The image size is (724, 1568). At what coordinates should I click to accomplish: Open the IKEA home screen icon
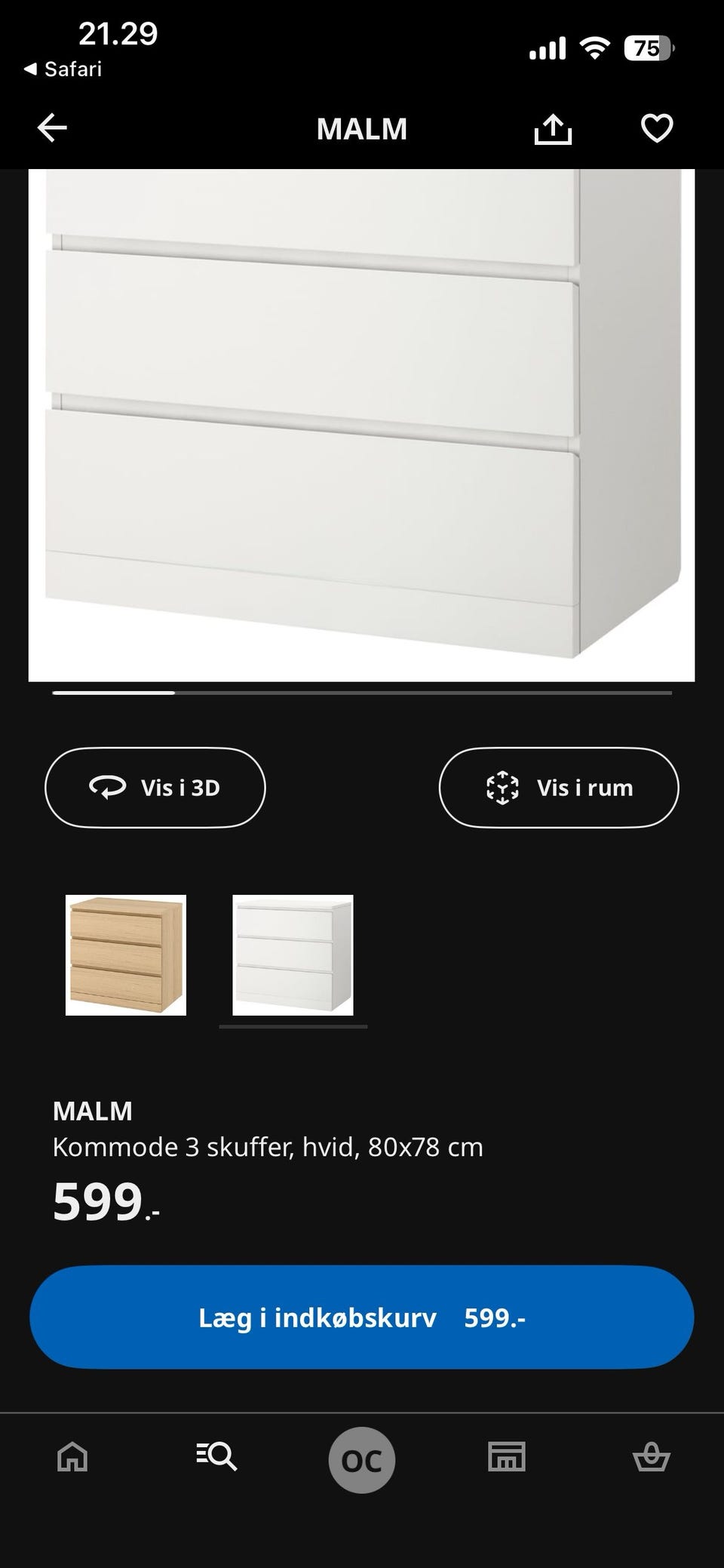click(72, 1458)
